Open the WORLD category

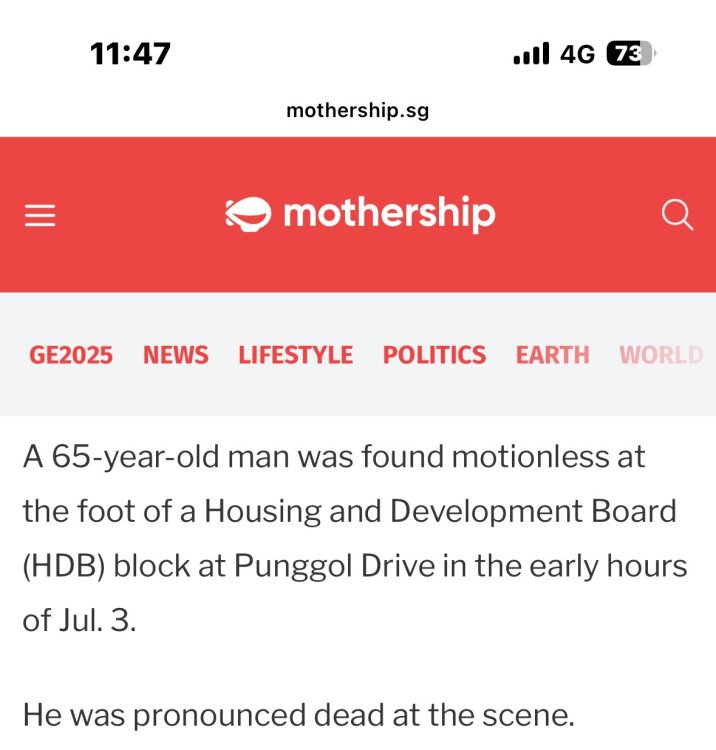660,355
